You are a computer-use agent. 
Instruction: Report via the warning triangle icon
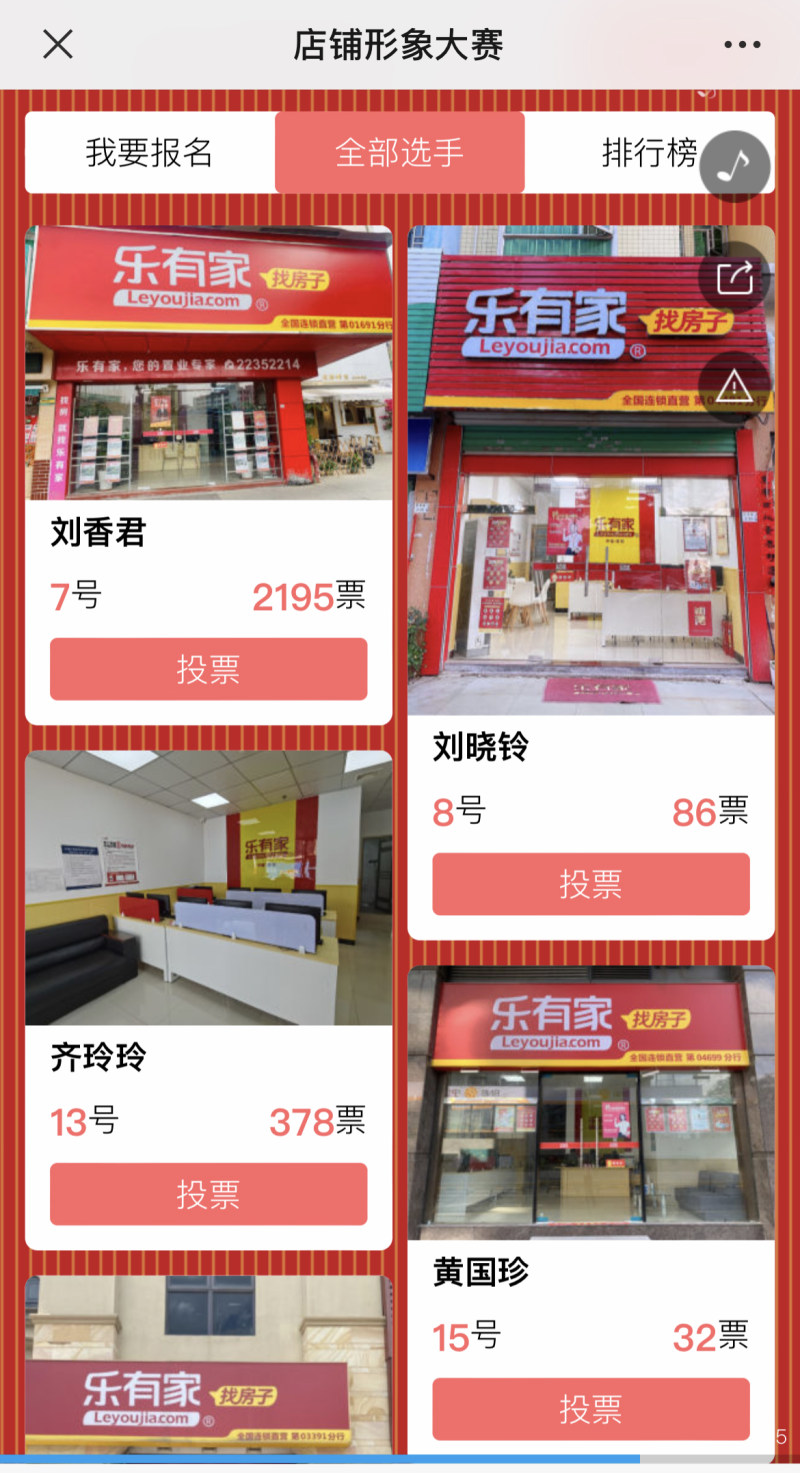pos(735,386)
